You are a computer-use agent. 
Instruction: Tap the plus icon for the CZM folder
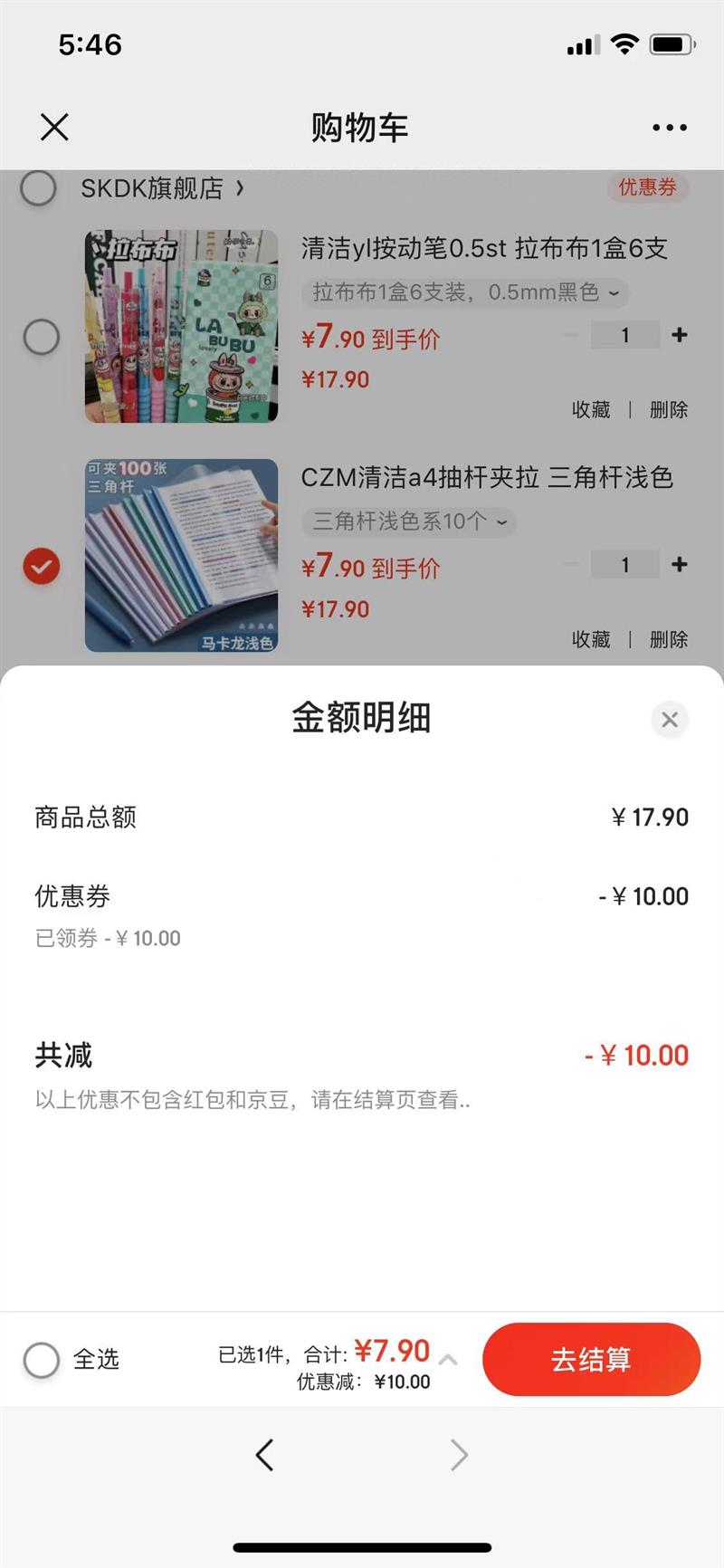[679, 564]
